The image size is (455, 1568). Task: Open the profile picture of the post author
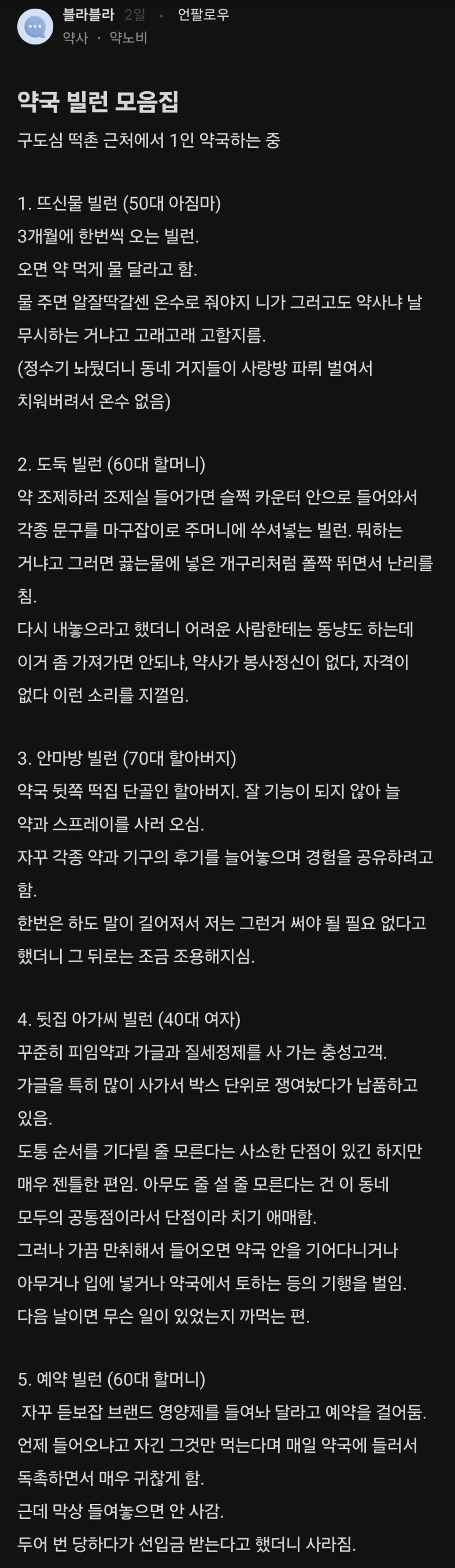pyautogui.click(x=35, y=26)
